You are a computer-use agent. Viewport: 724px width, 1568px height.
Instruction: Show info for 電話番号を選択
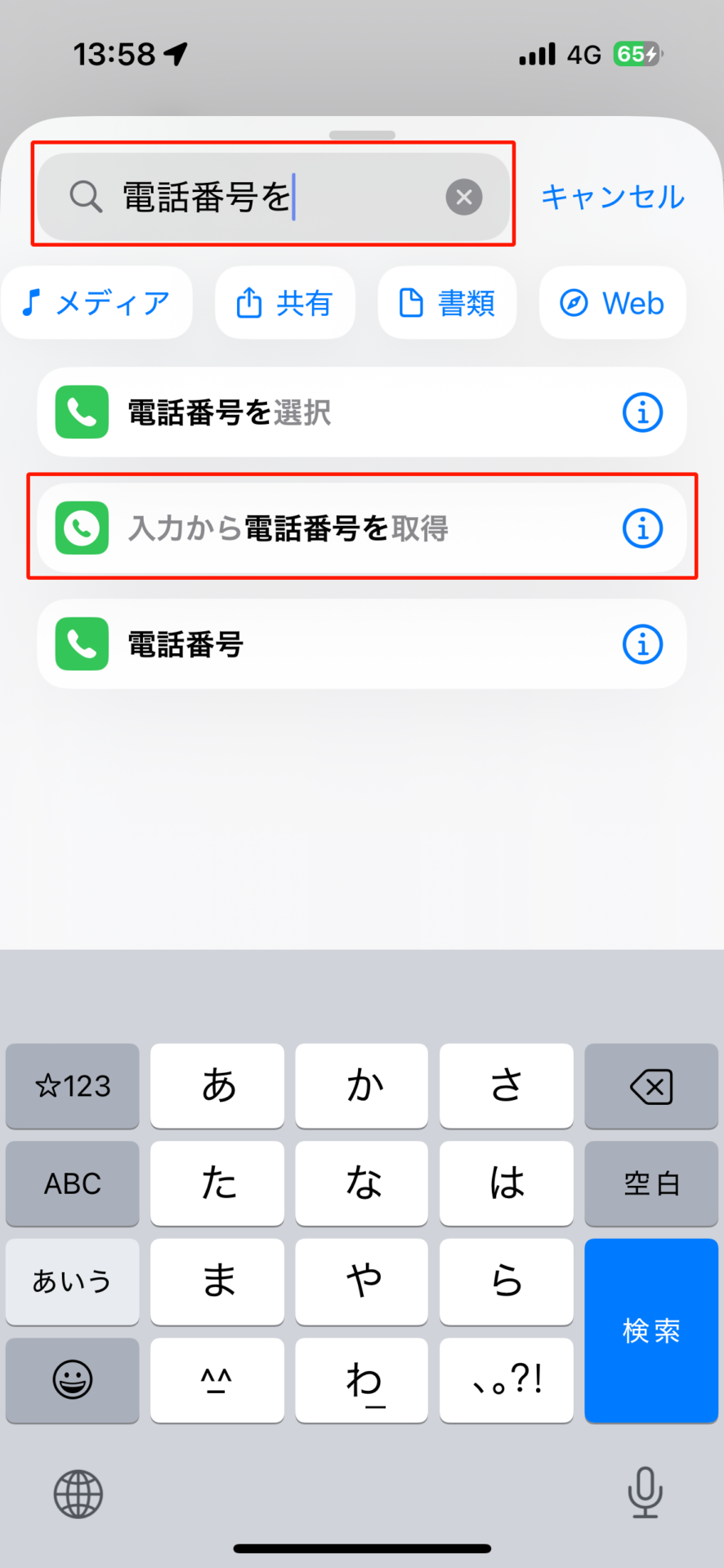click(642, 412)
